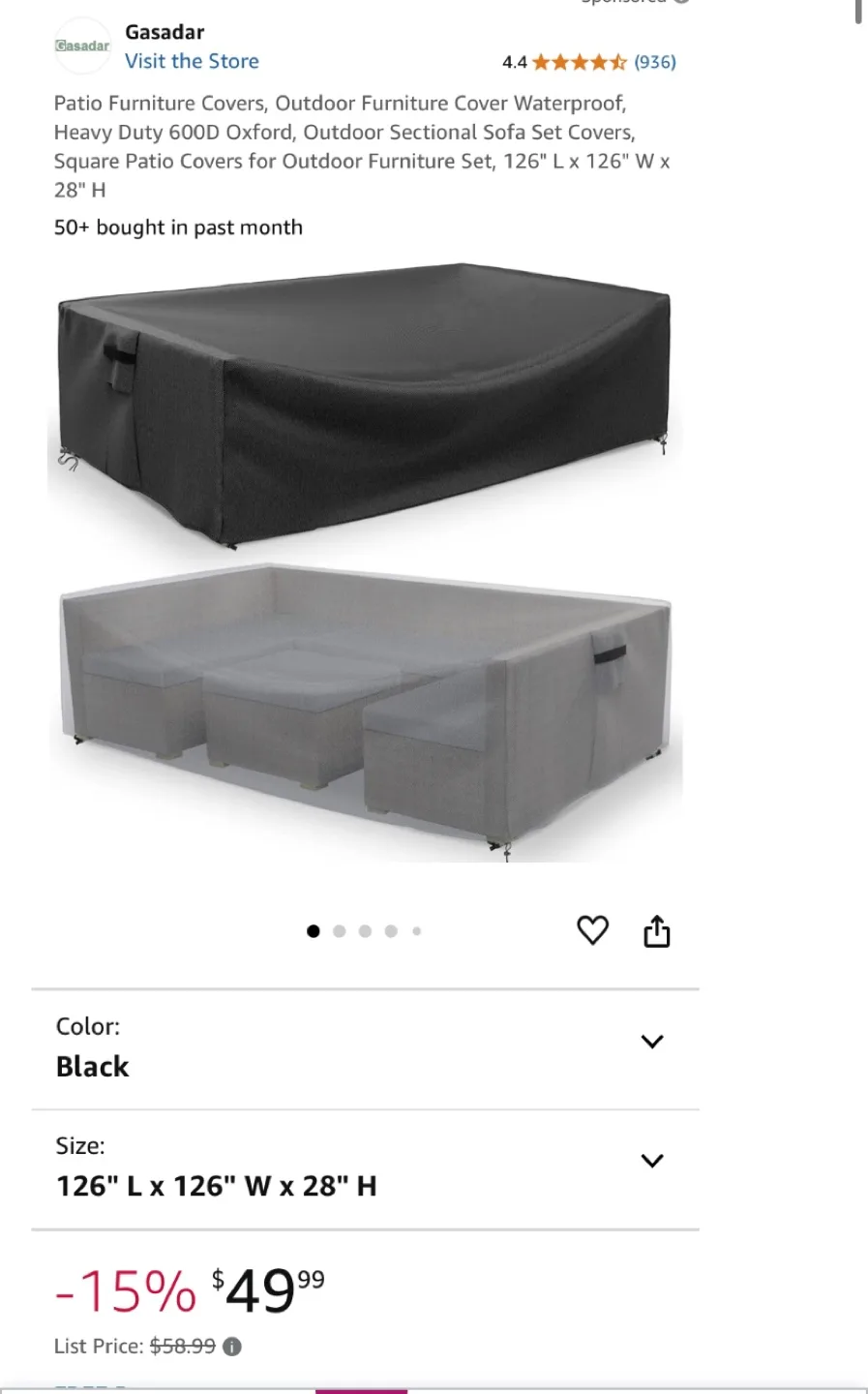The image size is (868, 1394).
Task: Click the Sponsored info icon at top
Action: (682, 4)
